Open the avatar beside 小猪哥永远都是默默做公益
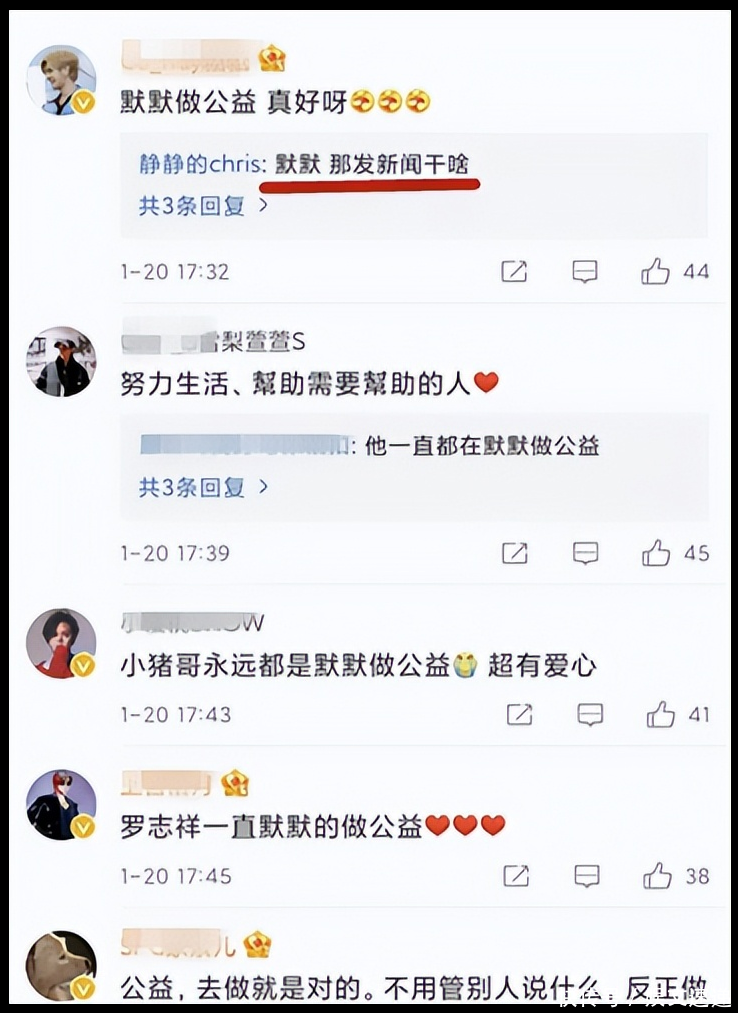The width and height of the screenshot is (738, 1013). (x=61, y=643)
